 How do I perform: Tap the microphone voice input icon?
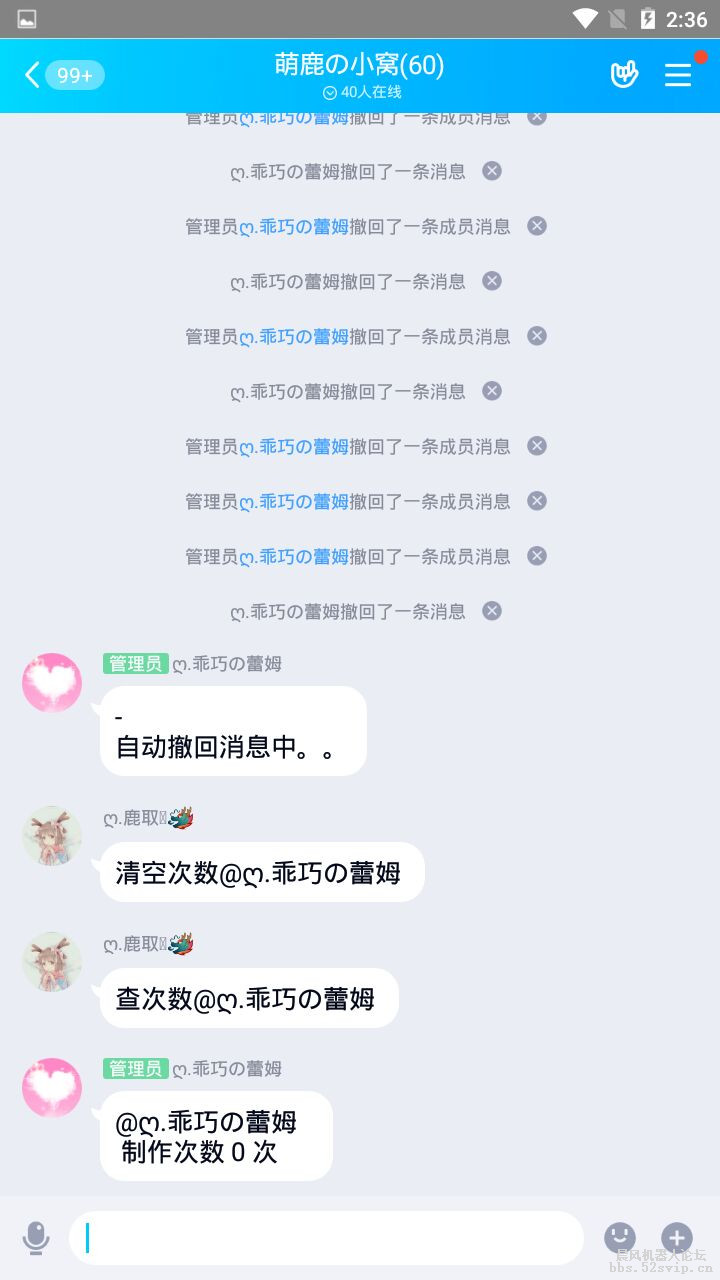click(x=37, y=1238)
